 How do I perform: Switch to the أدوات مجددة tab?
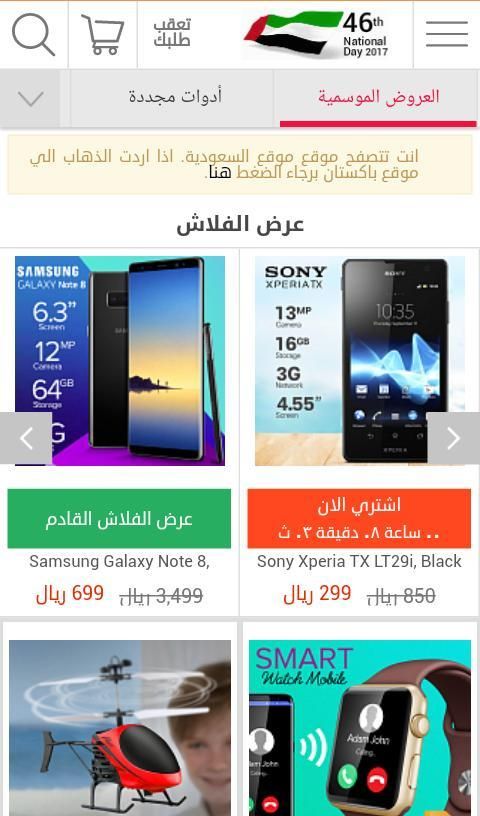click(x=174, y=98)
